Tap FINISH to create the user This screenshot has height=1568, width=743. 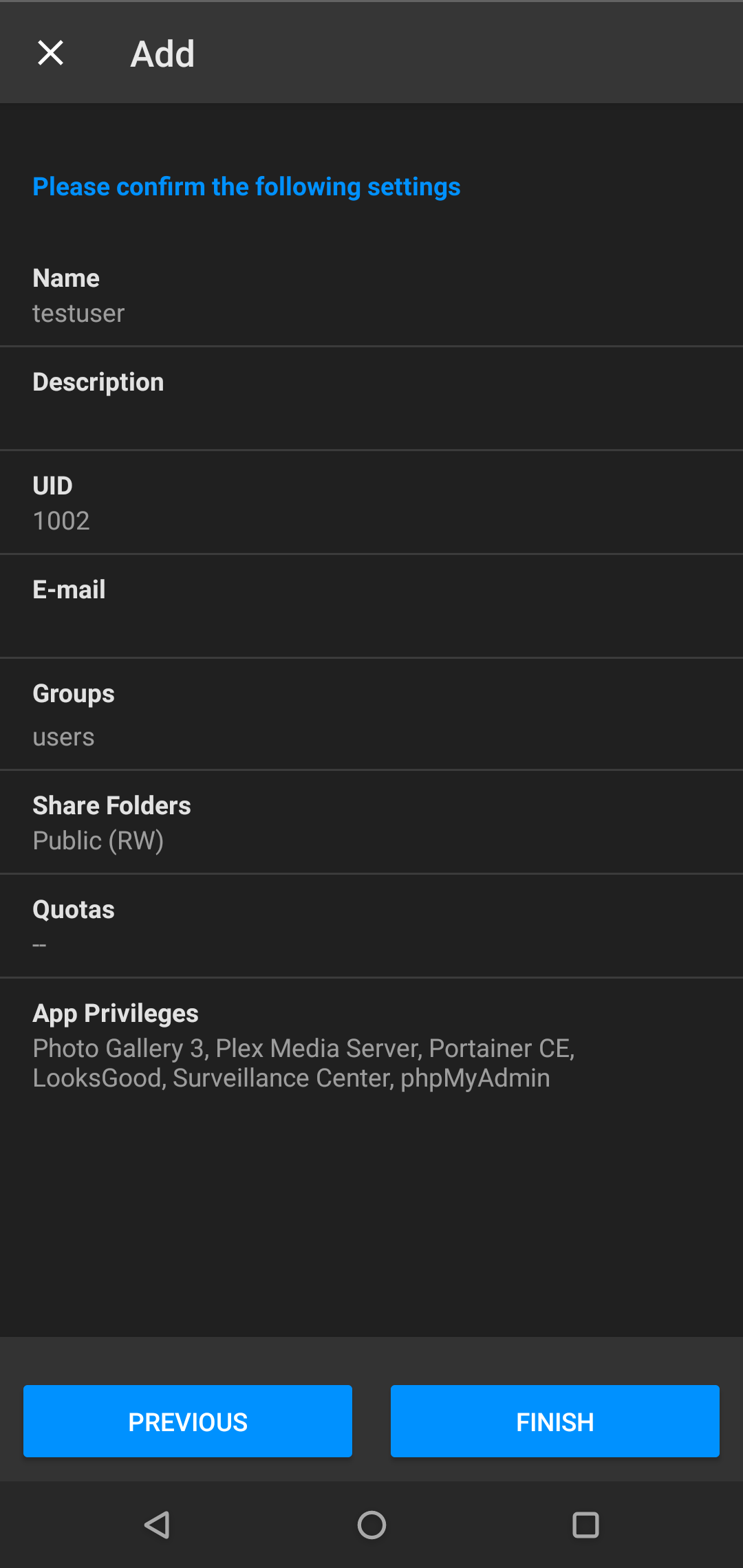click(x=555, y=1421)
